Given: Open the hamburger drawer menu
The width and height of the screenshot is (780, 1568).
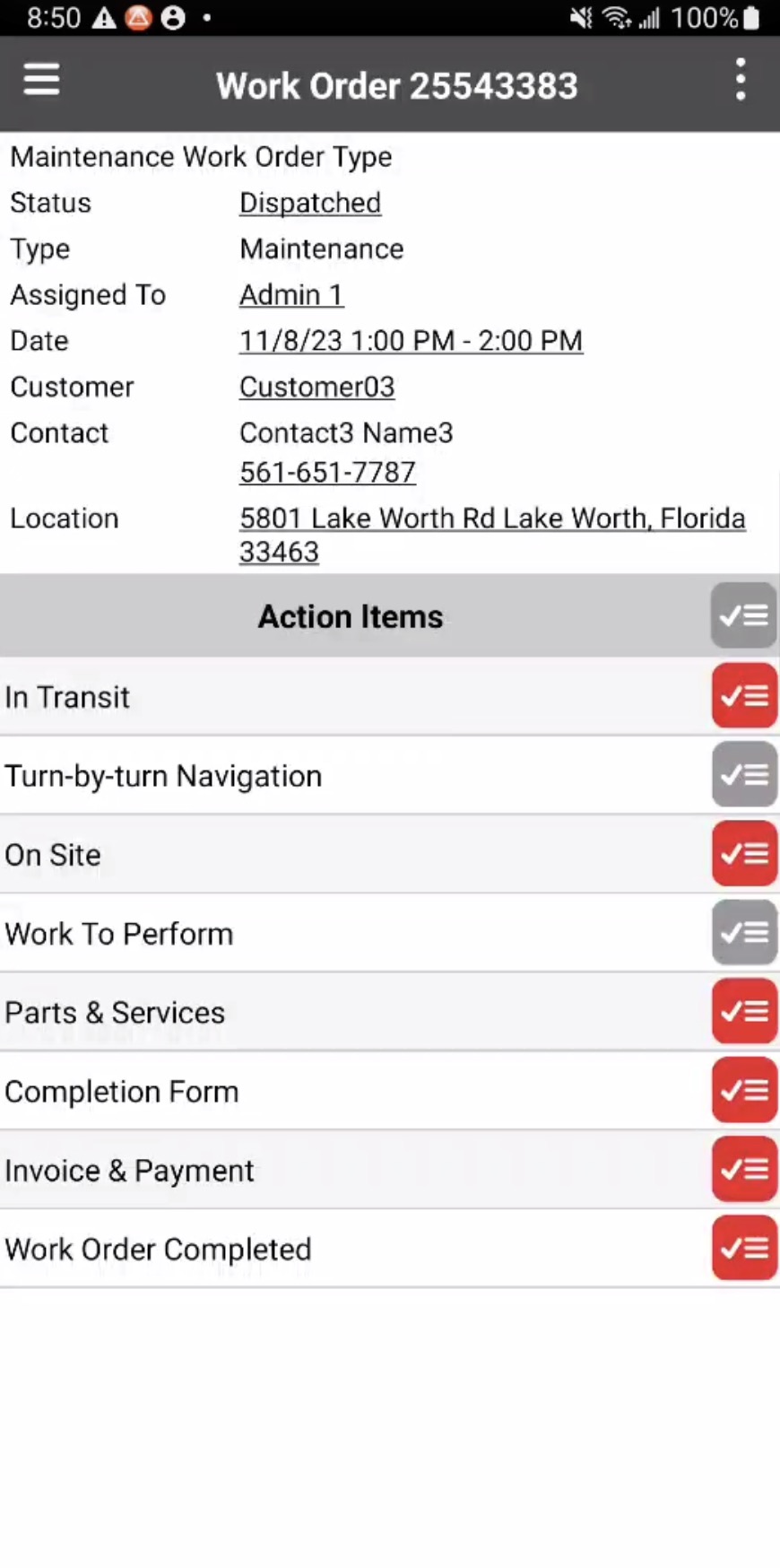Looking at the screenshot, I should tap(41, 81).
